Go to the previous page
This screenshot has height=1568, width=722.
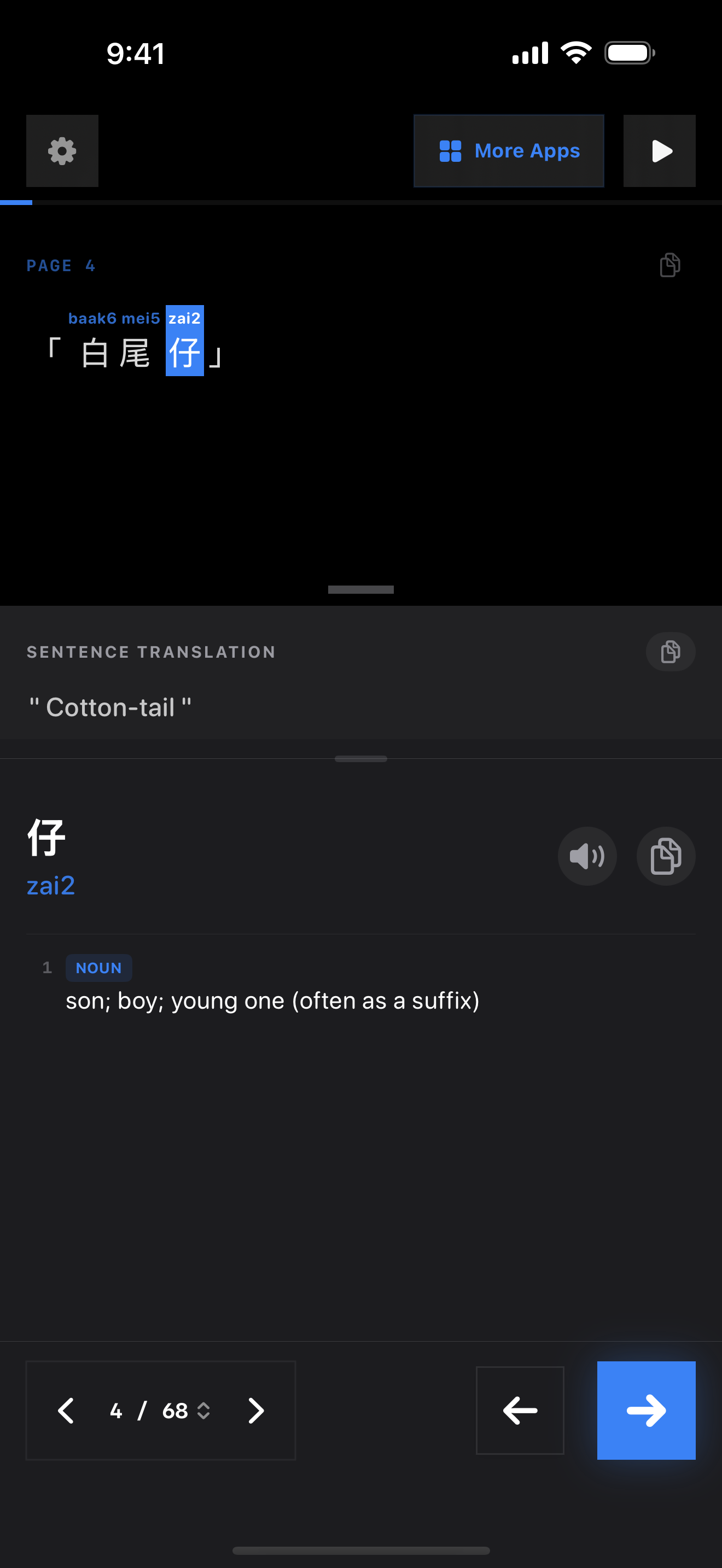coord(66,1411)
